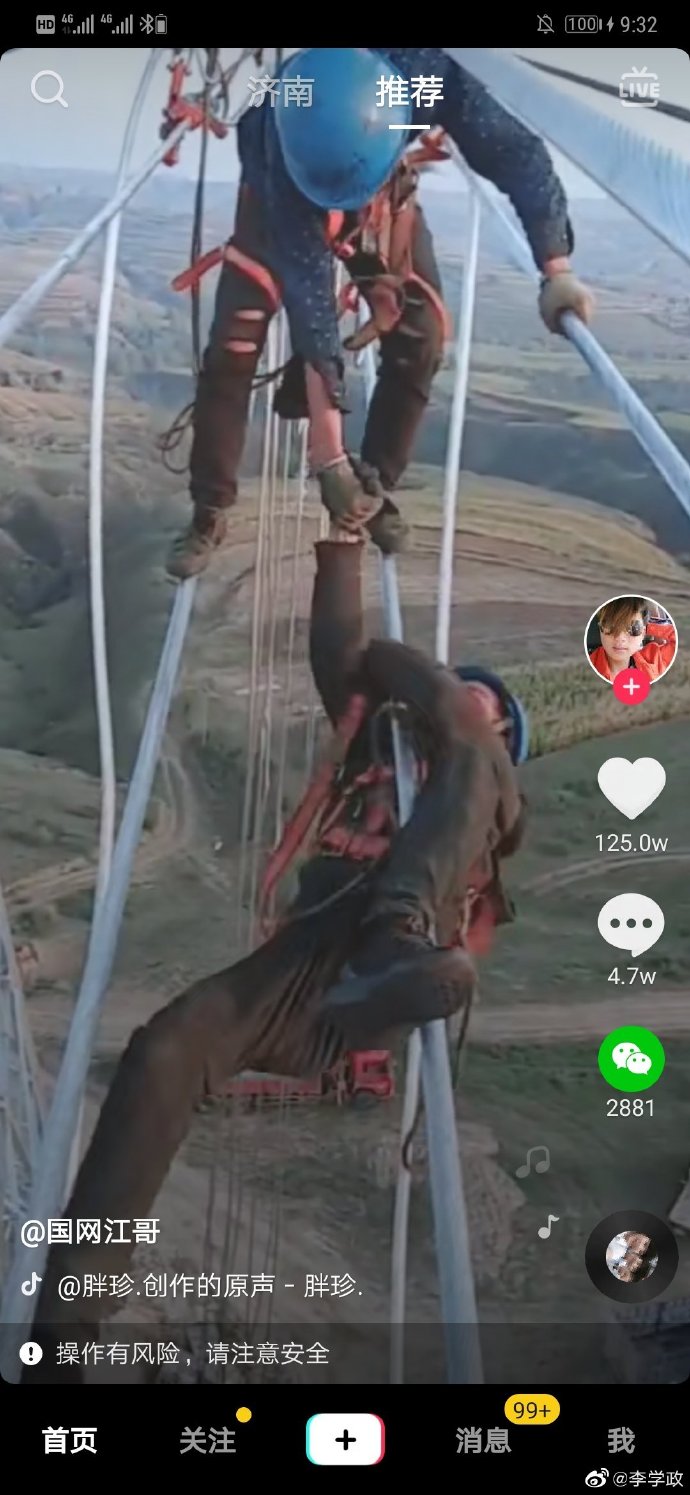Open the 消息 tab
The height and width of the screenshot is (1495, 690).
(x=483, y=1440)
